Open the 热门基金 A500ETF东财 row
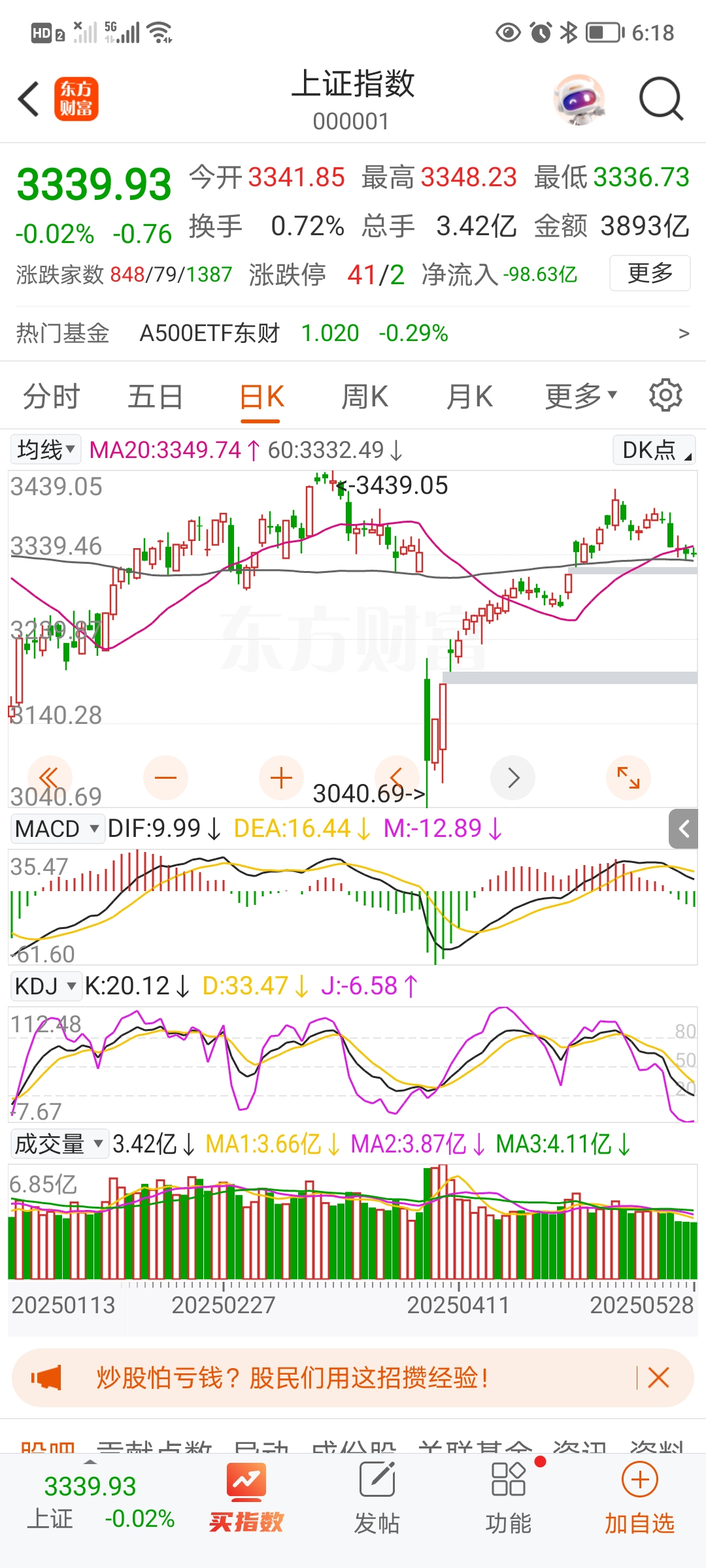 coord(353,333)
